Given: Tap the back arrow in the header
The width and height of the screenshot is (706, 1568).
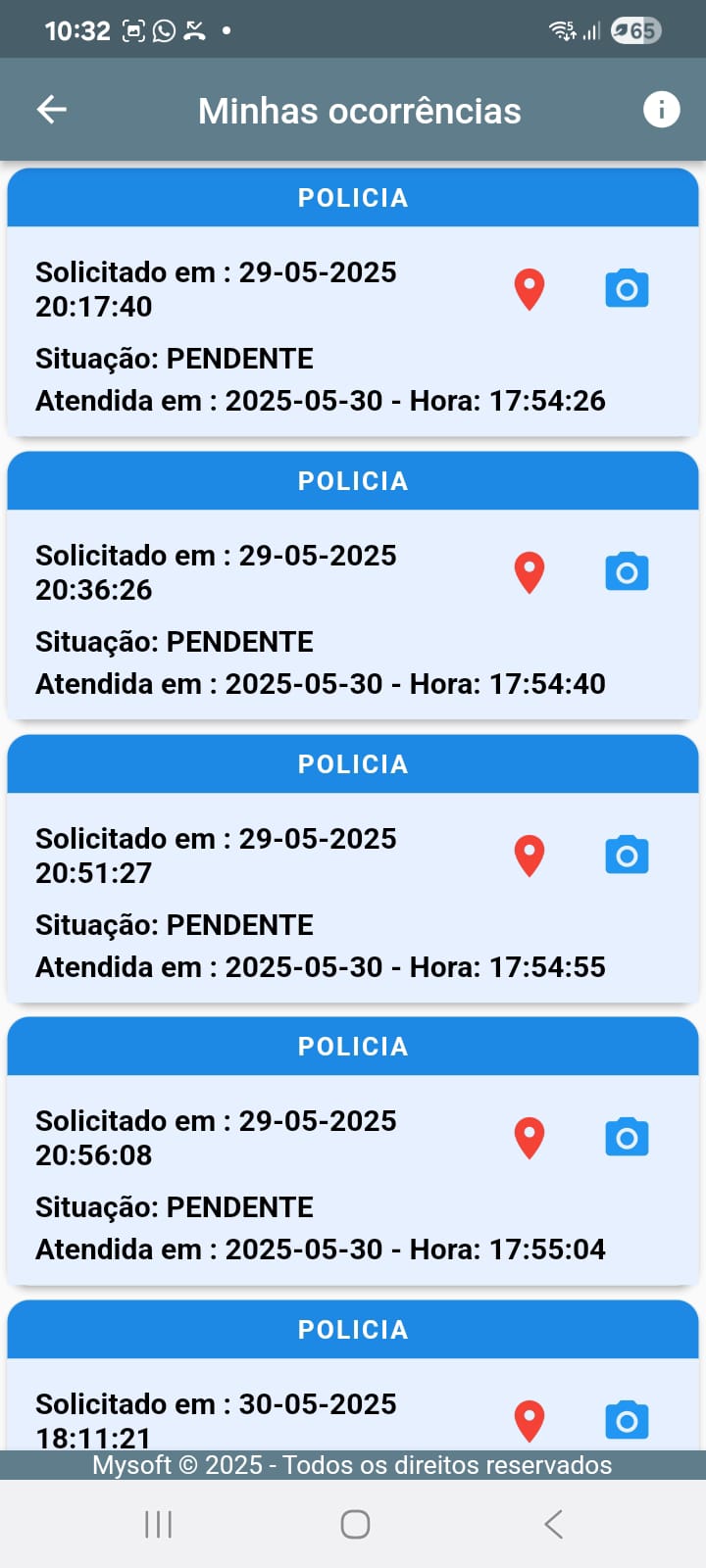Looking at the screenshot, I should [x=50, y=110].
